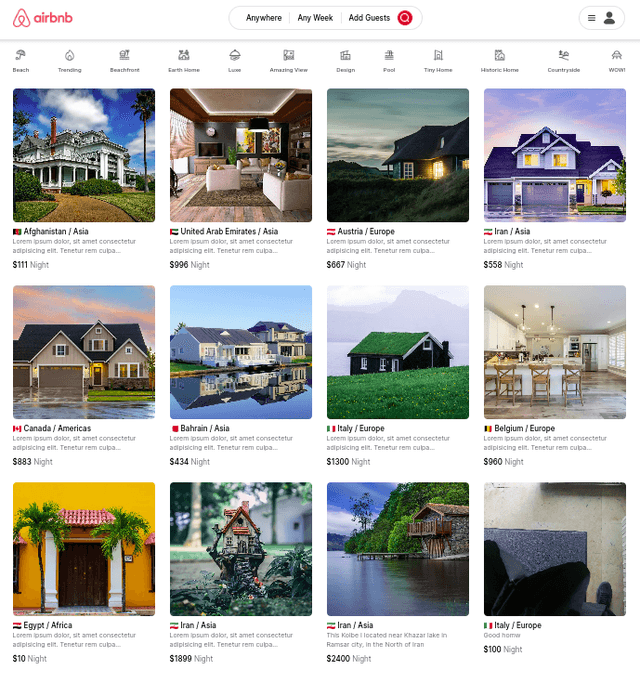Show Earth Home listings
640x673 pixels.
coord(184,60)
